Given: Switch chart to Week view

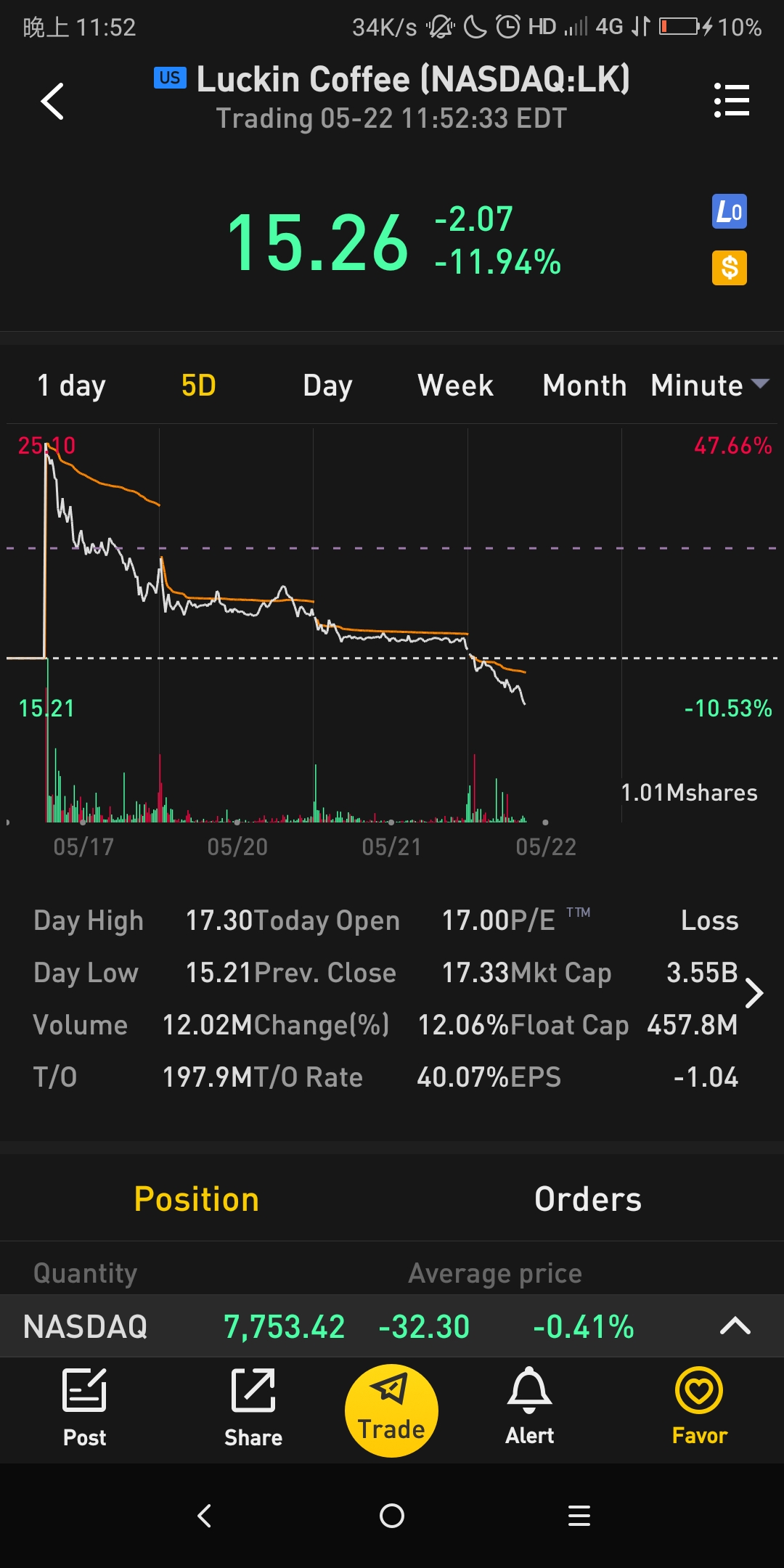Looking at the screenshot, I should [455, 385].
